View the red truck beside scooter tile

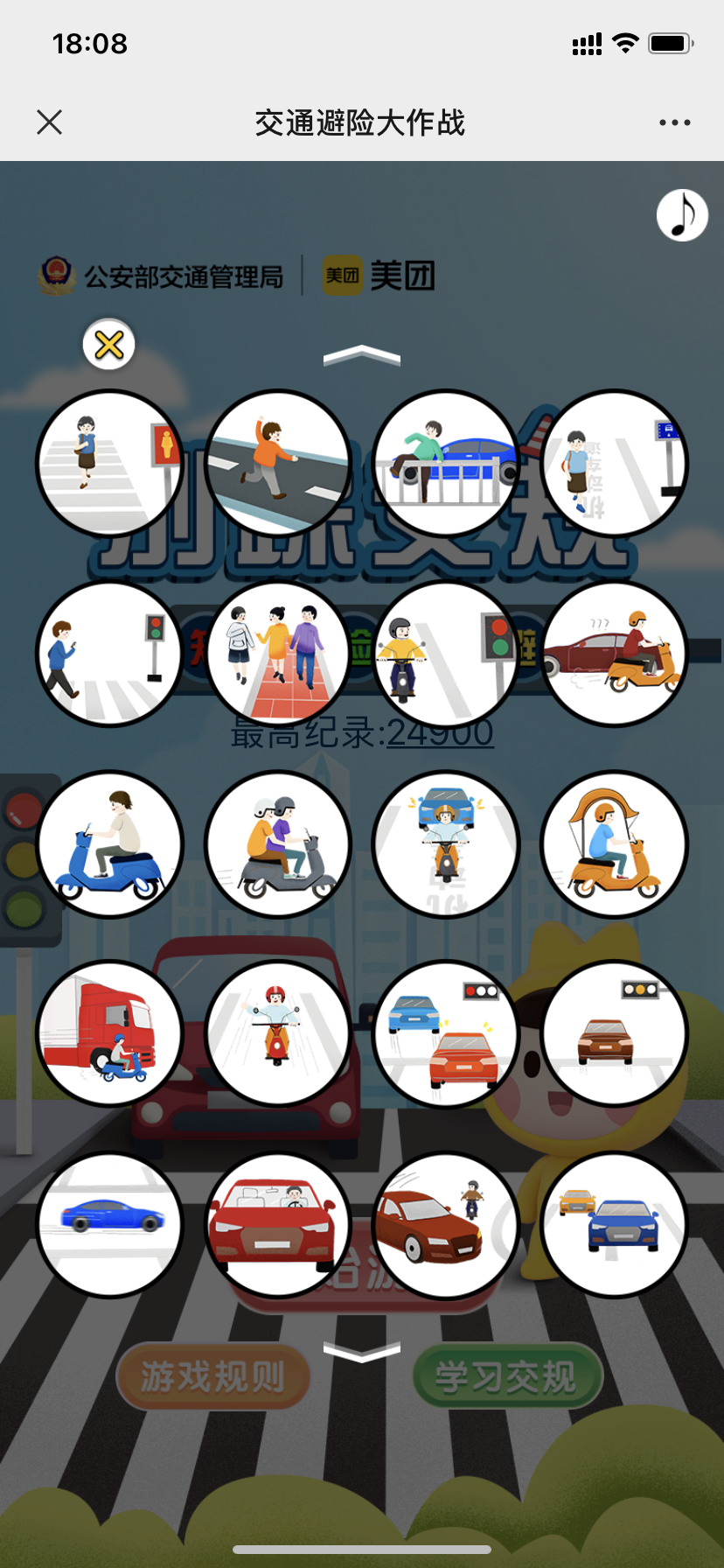pyautogui.click(x=109, y=1034)
